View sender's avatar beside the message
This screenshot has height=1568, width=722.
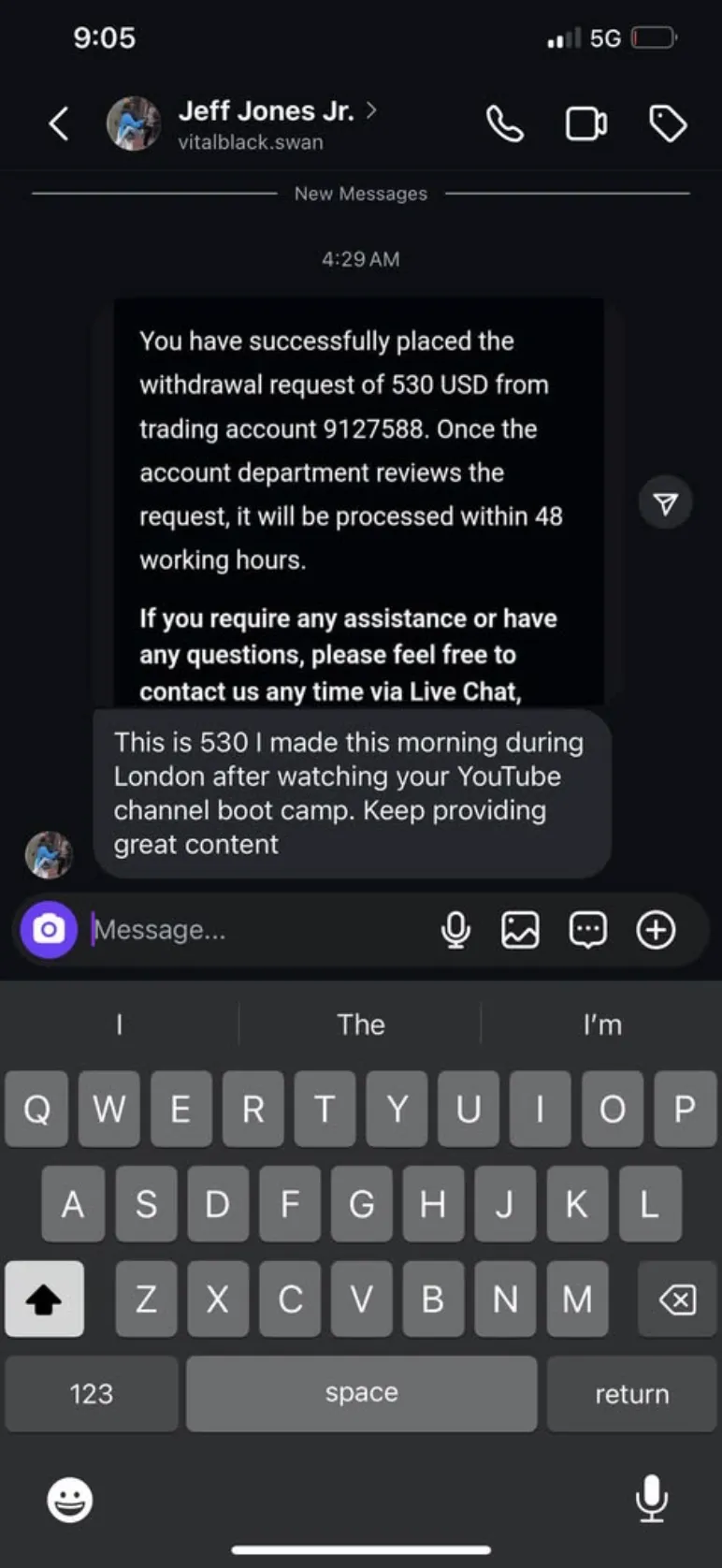pos(49,854)
